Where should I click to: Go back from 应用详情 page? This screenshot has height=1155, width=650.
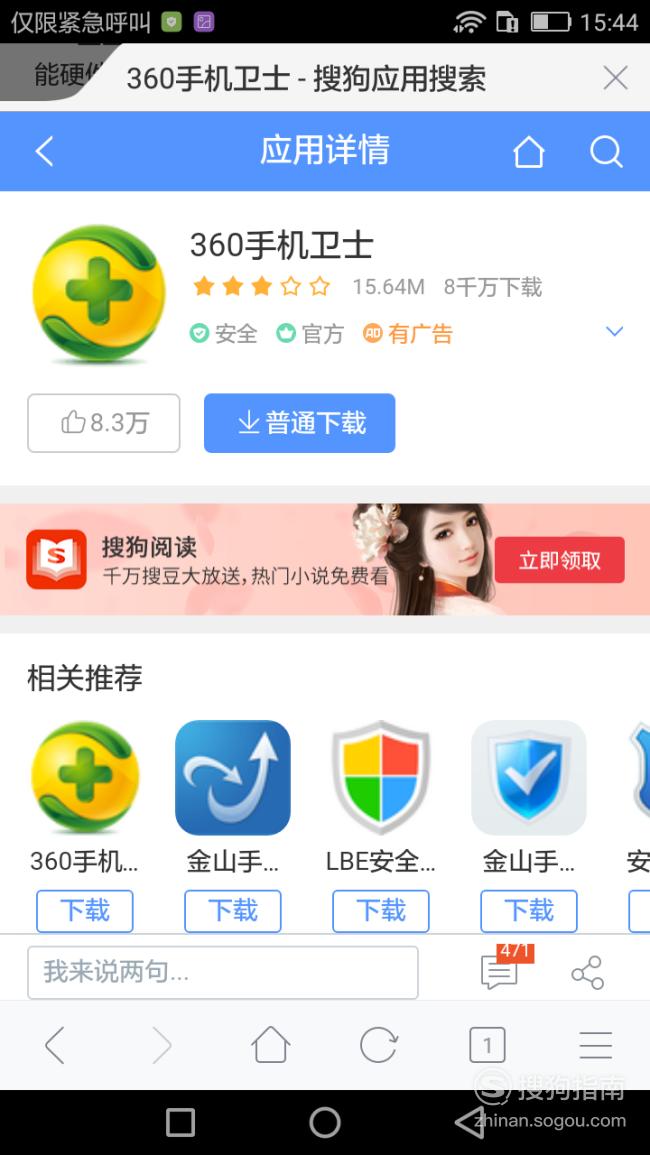click(44, 151)
